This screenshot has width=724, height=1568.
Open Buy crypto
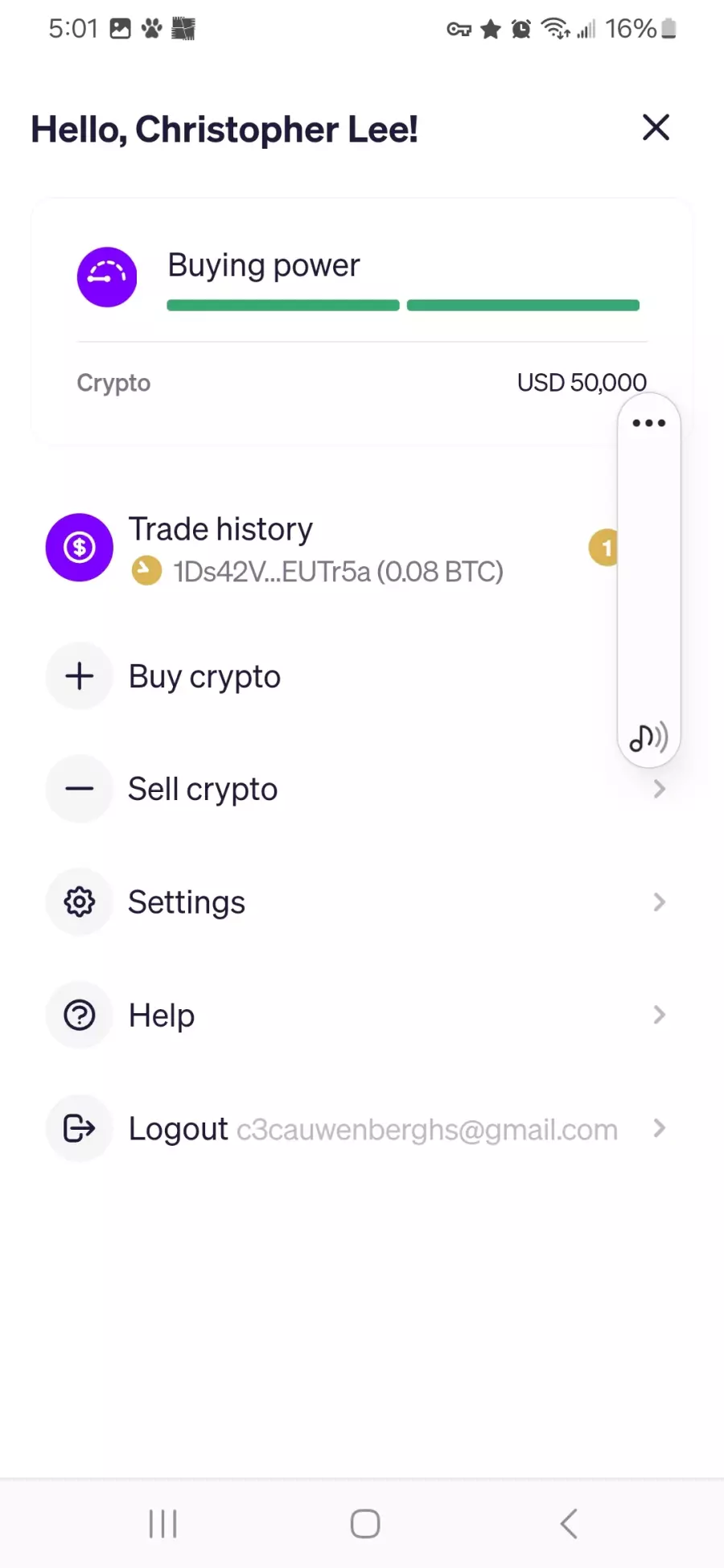[362, 676]
